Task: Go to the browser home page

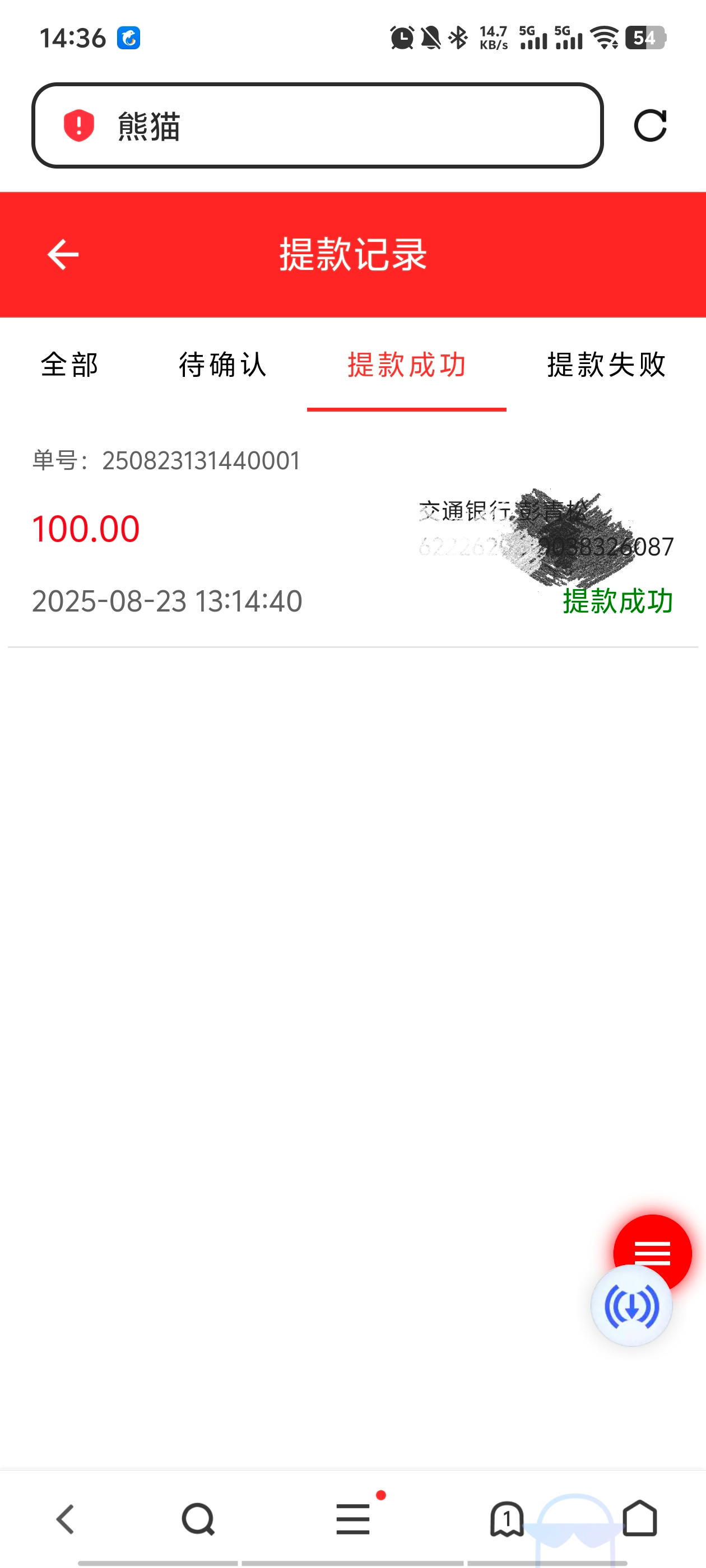Action: [x=640, y=1519]
